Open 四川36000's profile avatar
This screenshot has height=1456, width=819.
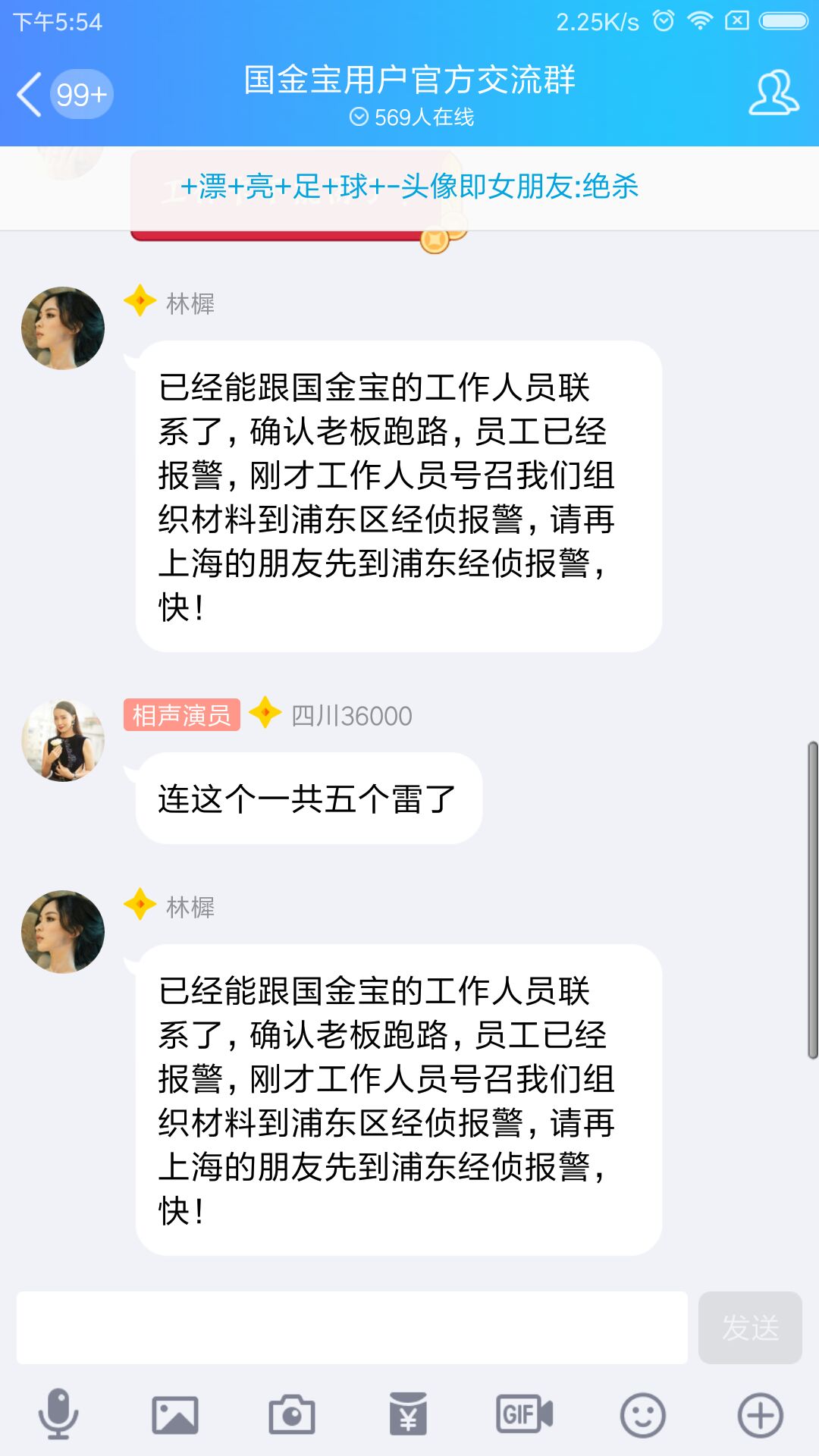pos(62,738)
